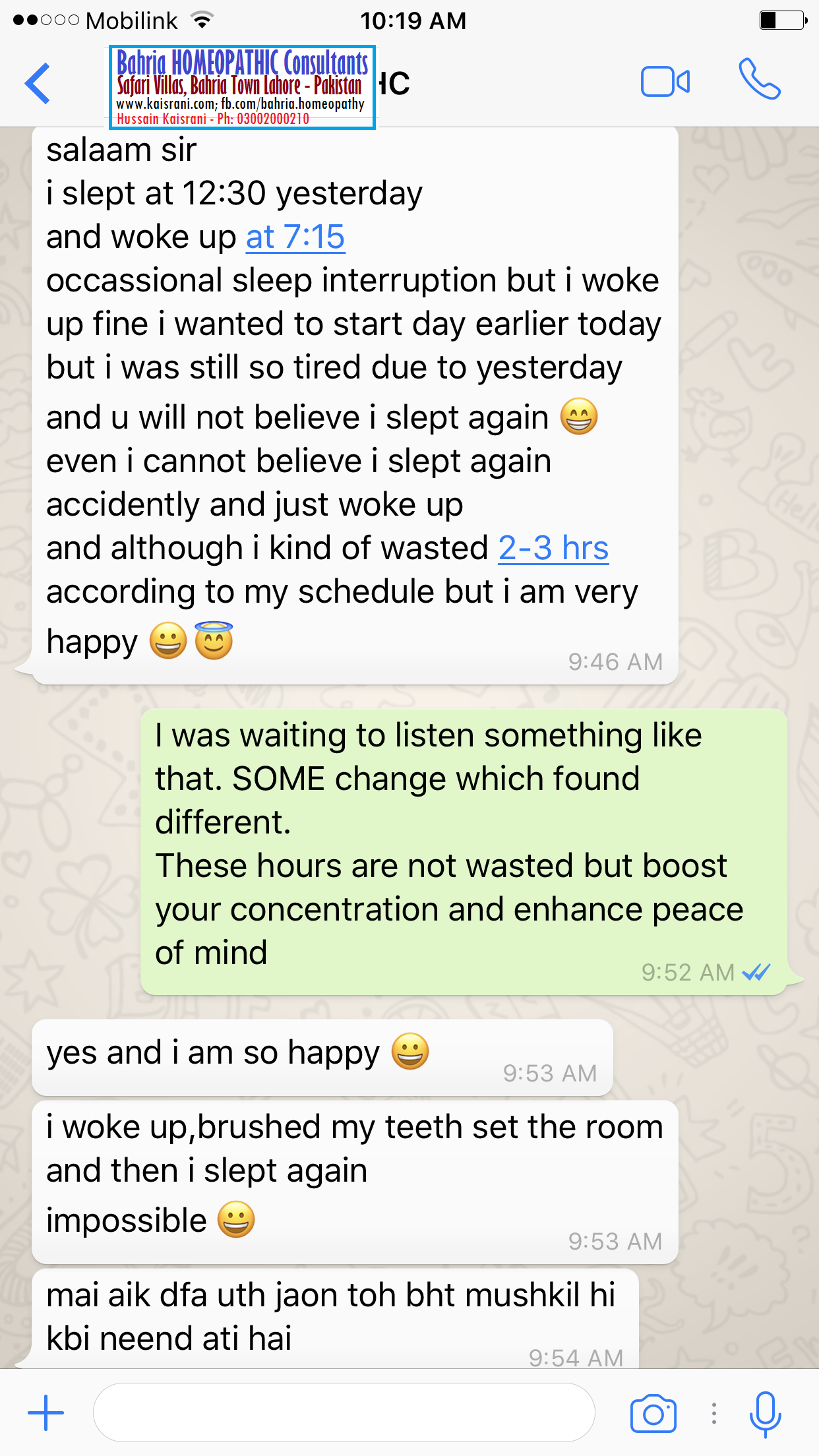
Task: Focus the message text field
Action: (x=344, y=1412)
